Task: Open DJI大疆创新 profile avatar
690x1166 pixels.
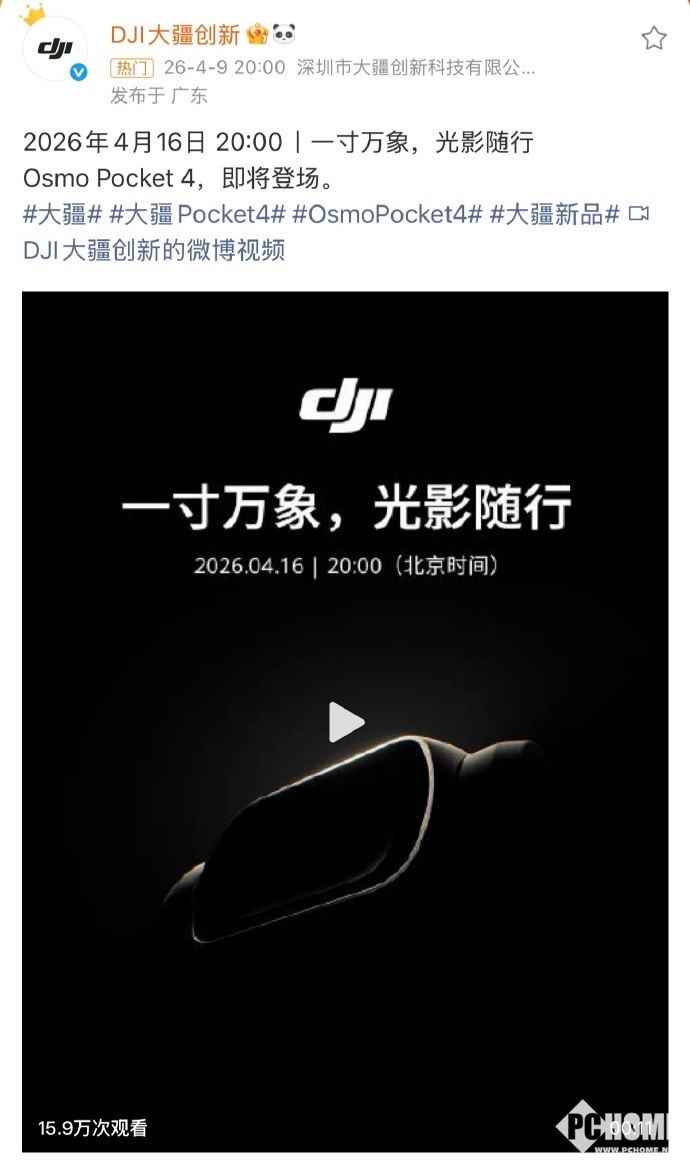Action: click(x=55, y=50)
